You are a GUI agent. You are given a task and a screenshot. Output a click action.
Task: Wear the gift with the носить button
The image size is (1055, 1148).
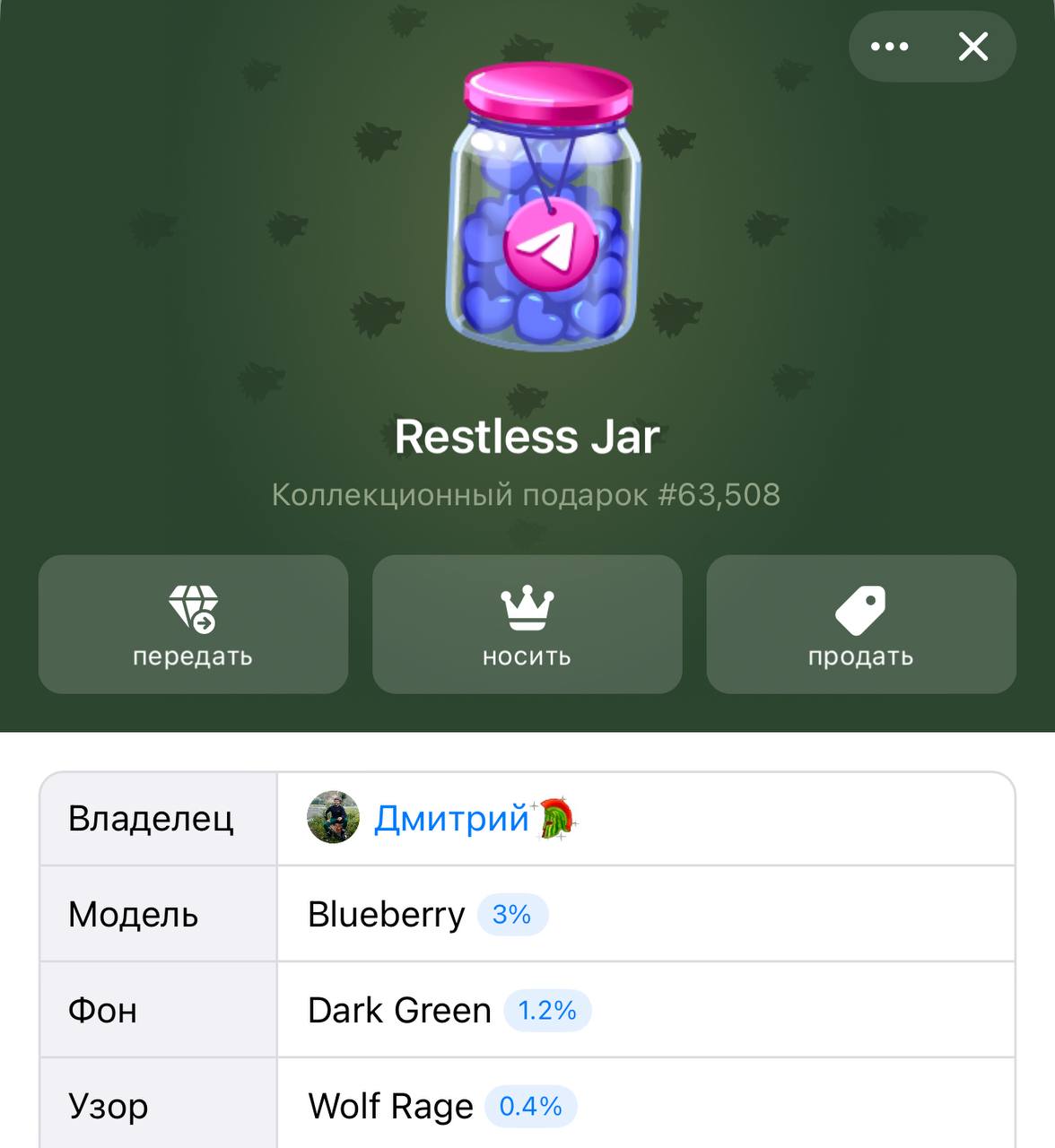click(527, 624)
